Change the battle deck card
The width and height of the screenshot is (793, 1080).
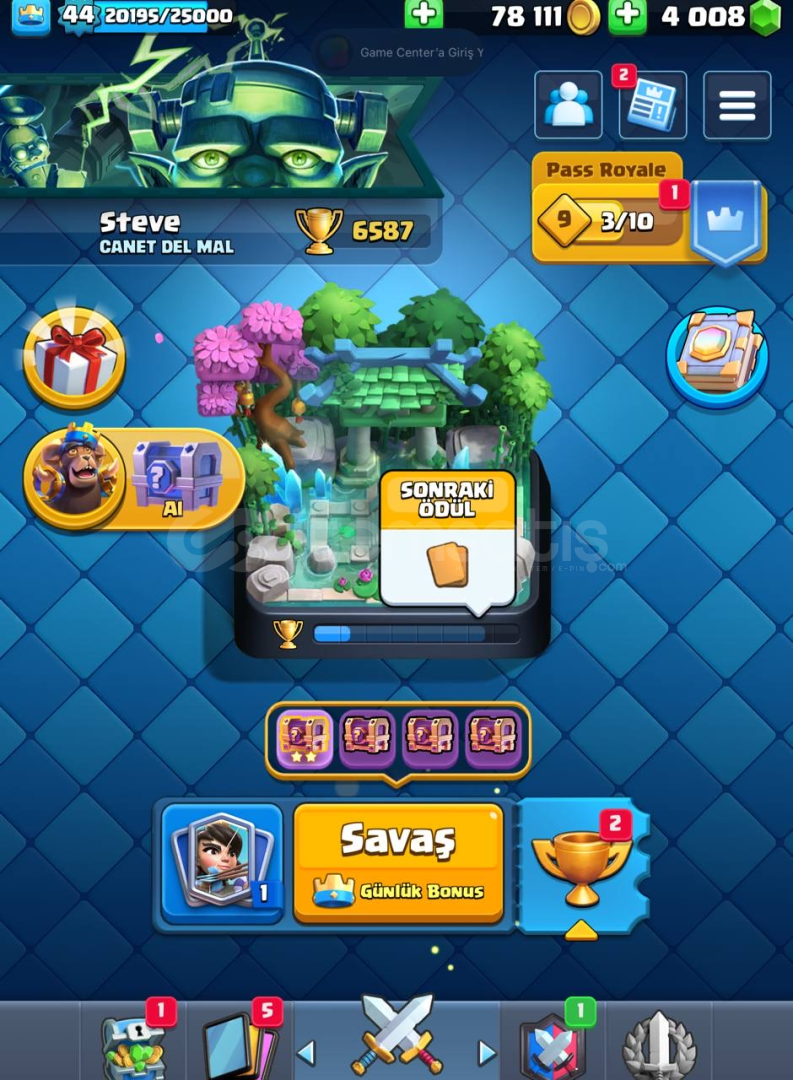(222, 860)
